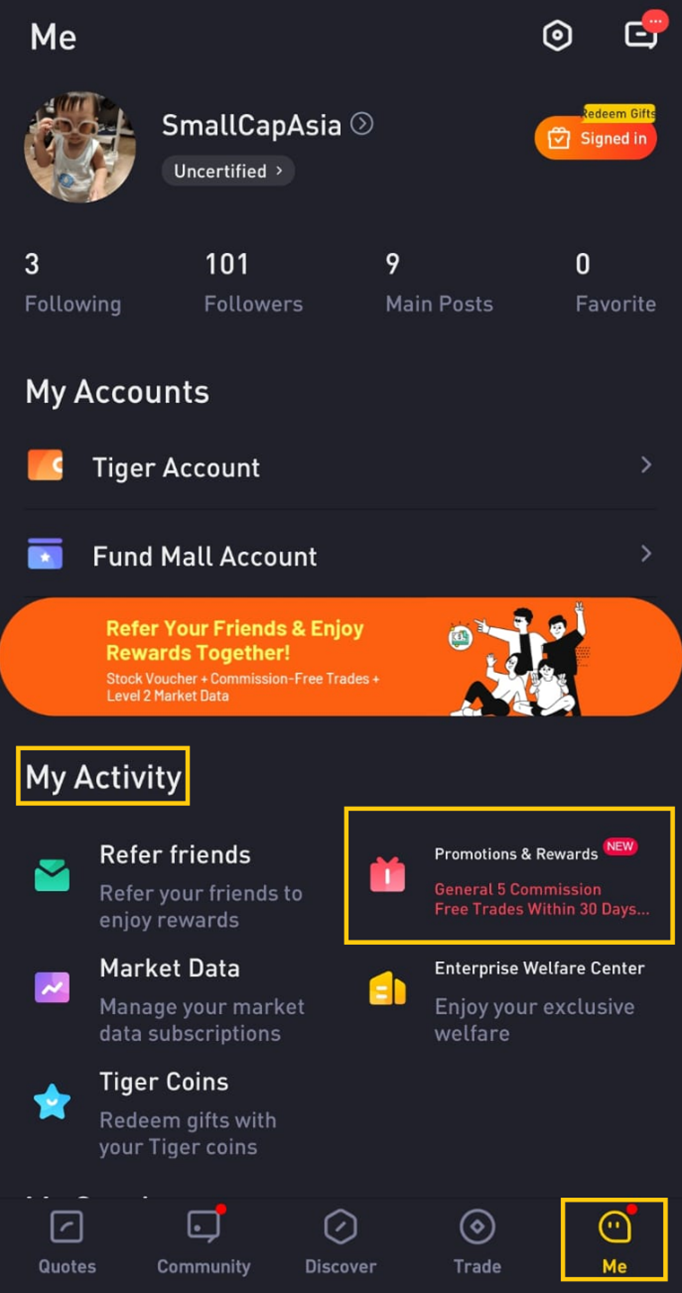Open the settings hexagon icon
This screenshot has width=682, height=1293.
click(557, 36)
